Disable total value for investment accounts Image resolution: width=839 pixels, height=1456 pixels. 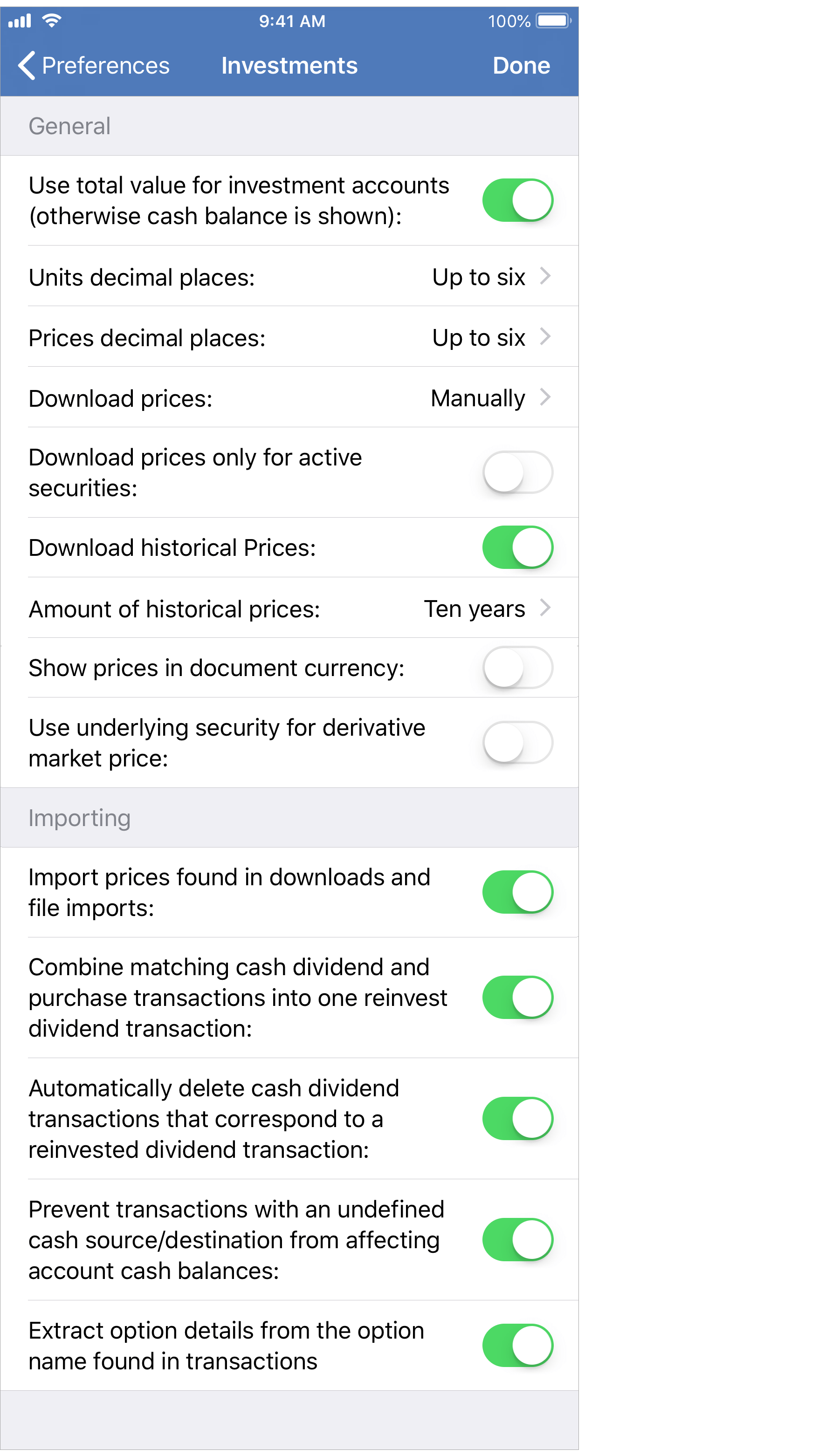click(517, 200)
